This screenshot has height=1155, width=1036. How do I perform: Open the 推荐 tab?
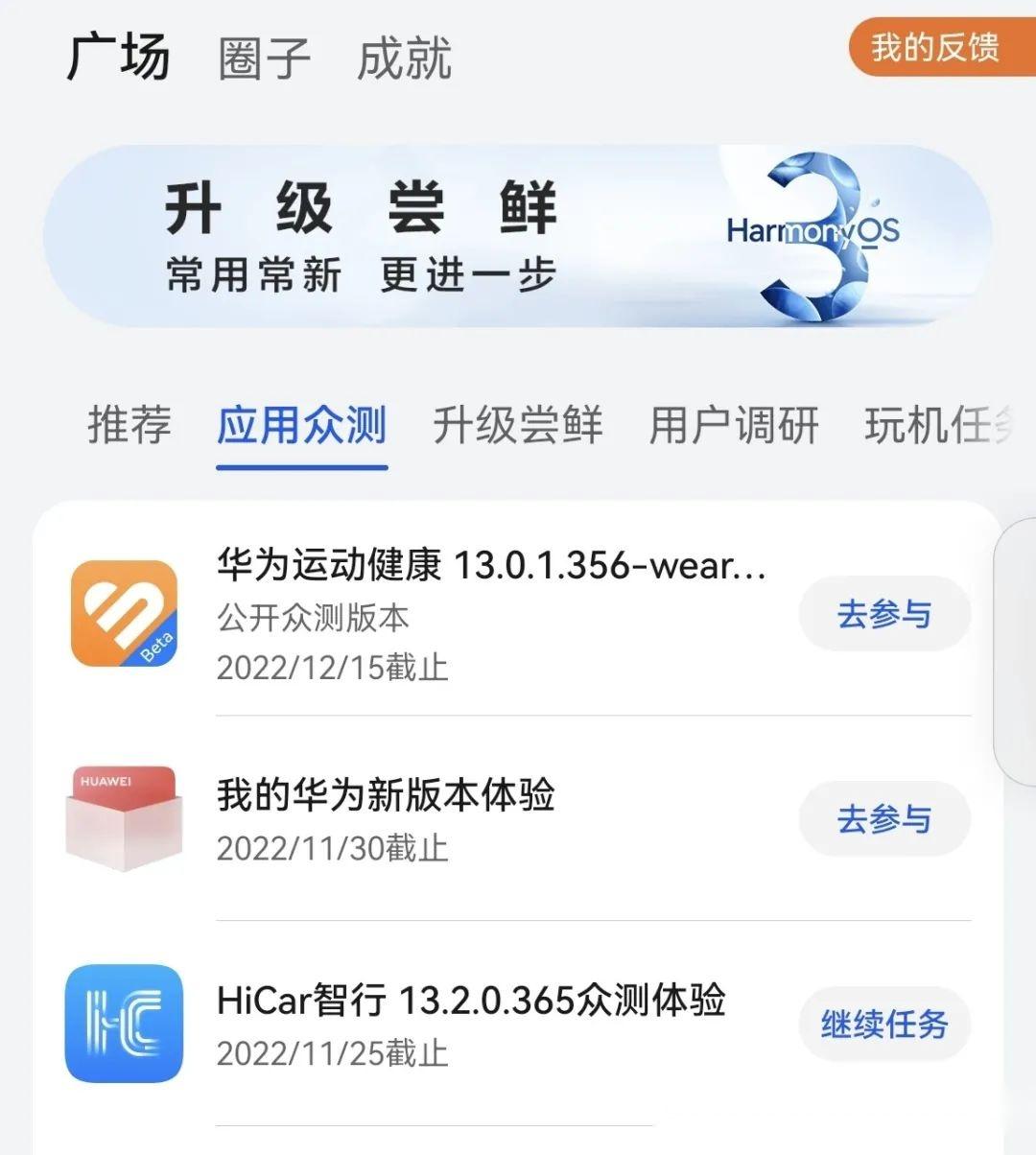coord(129,425)
